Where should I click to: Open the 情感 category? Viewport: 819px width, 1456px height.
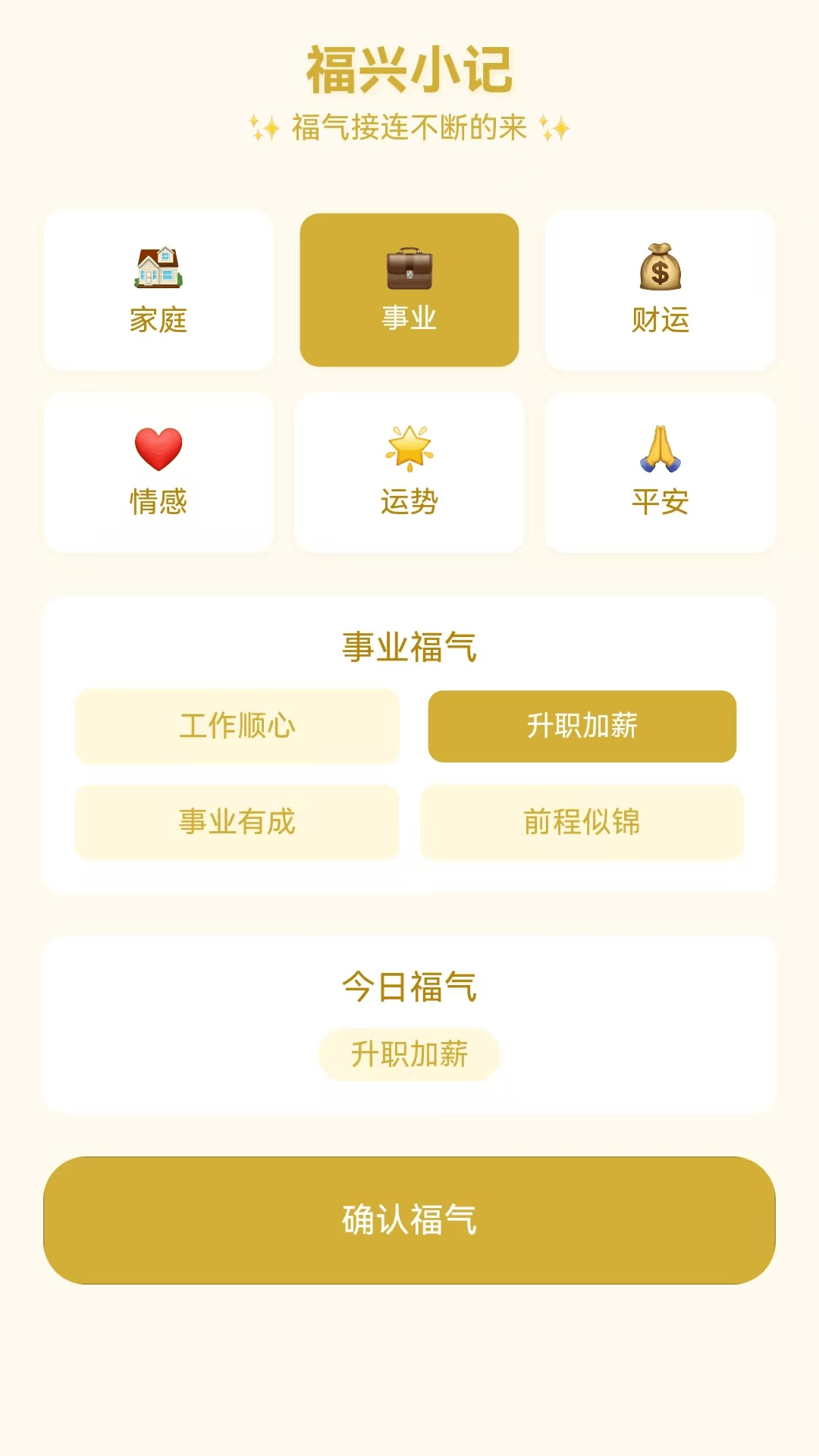pyautogui.click(x=158, y=472)
